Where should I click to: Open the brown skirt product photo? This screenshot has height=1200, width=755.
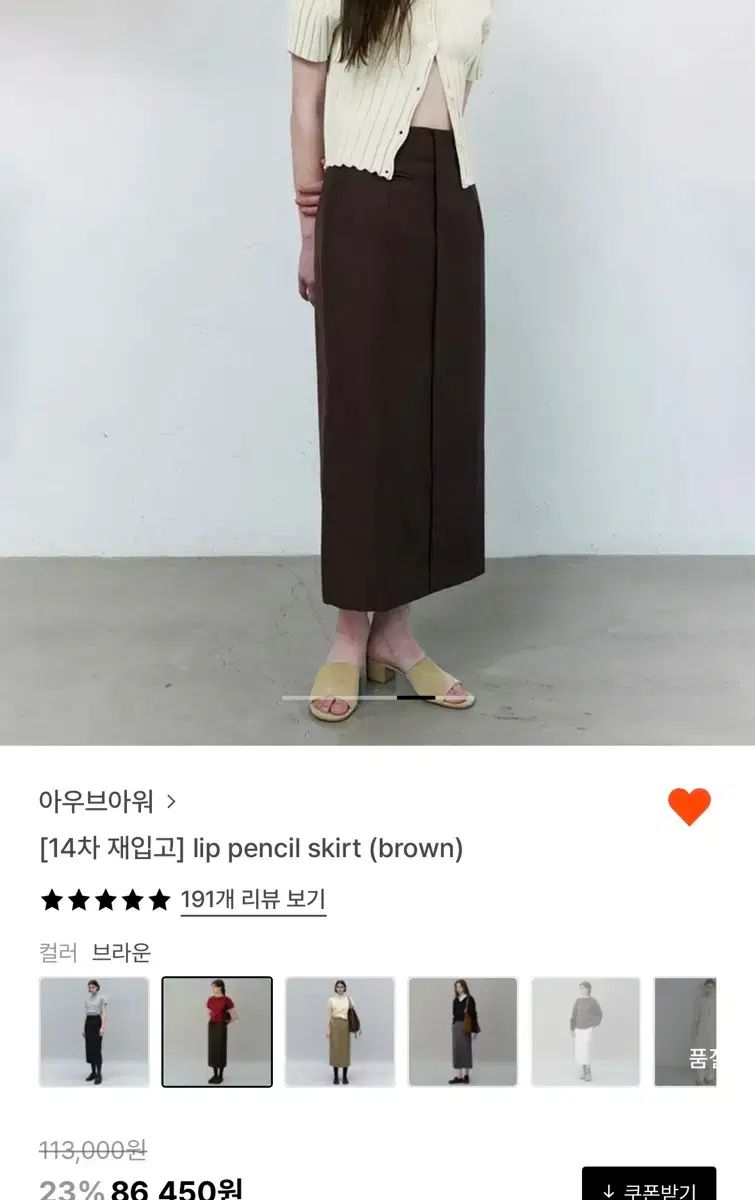coord(377,372)
